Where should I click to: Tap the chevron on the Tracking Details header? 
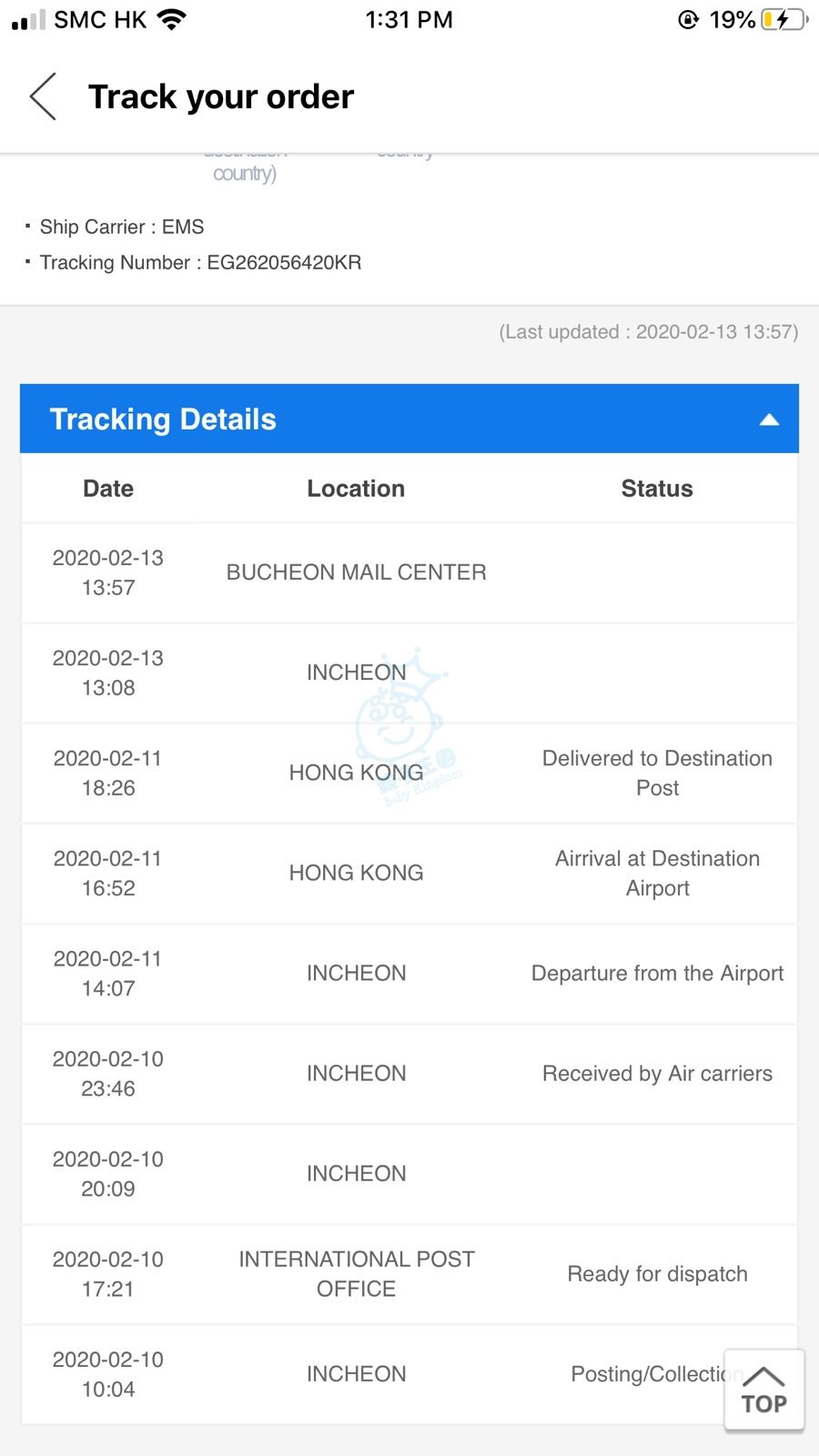(770, 419)
